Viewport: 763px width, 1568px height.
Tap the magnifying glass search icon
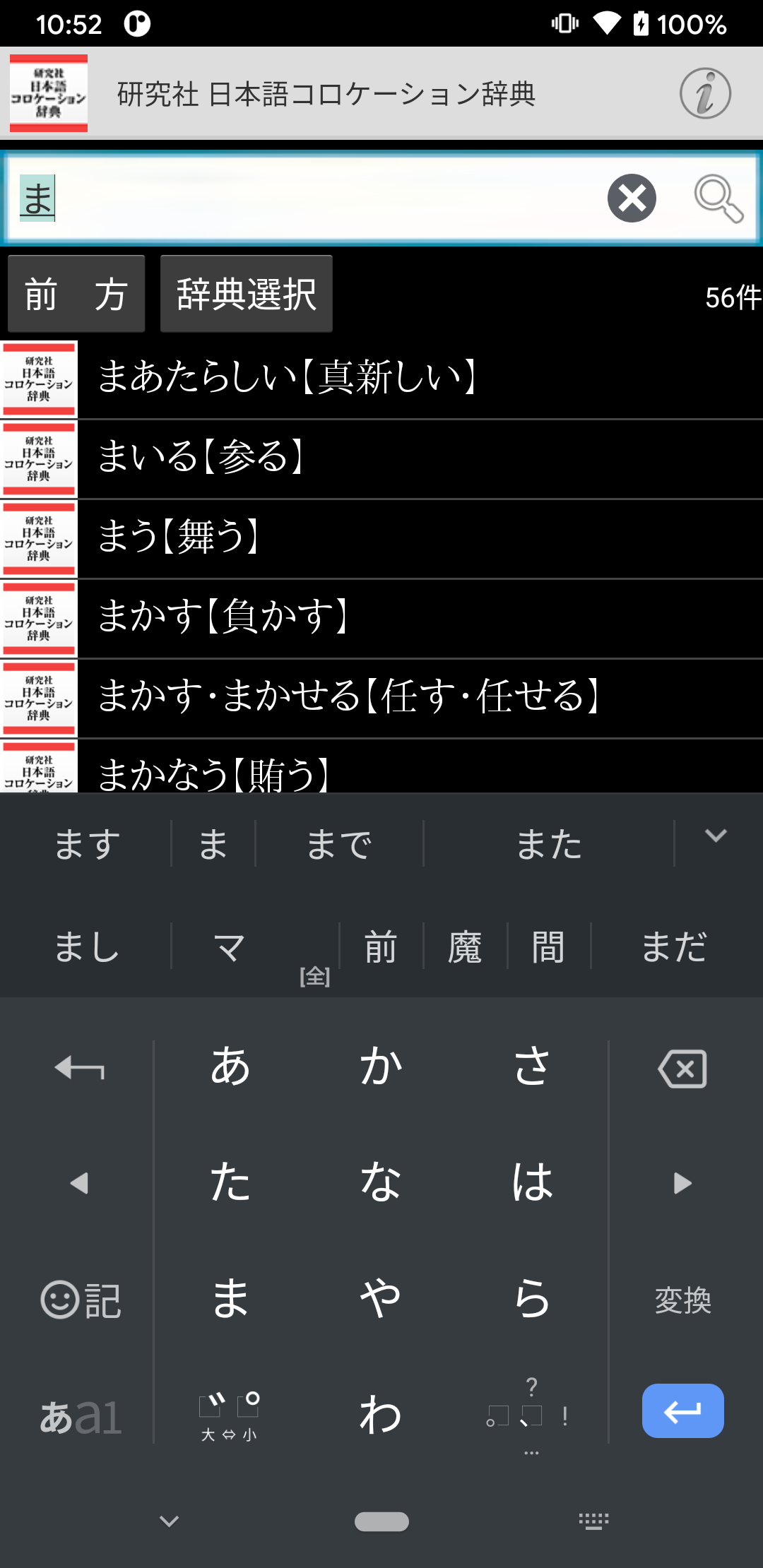point(718,198)
